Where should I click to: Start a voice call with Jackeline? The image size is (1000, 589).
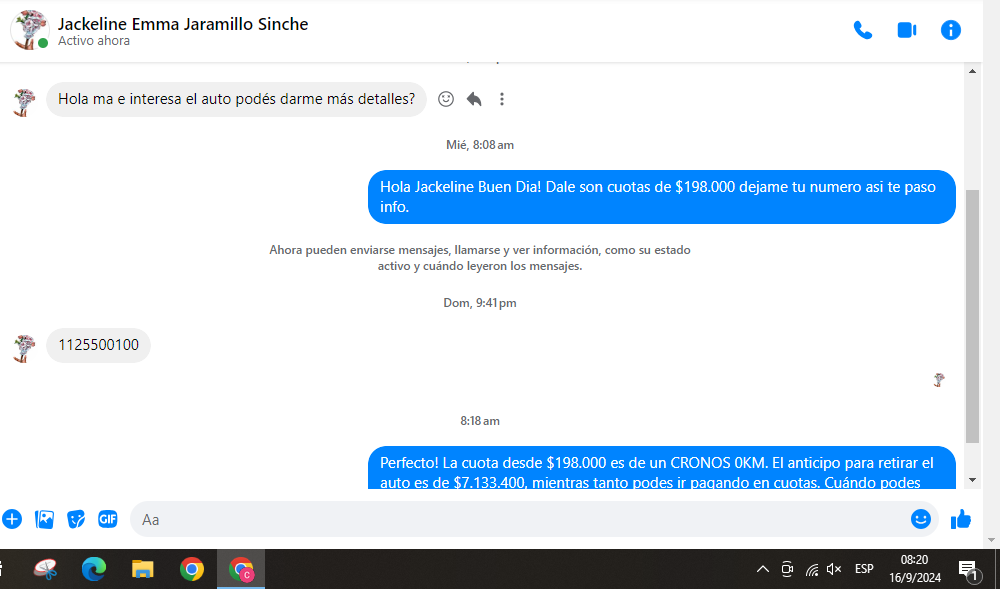[x=862, y=30]
